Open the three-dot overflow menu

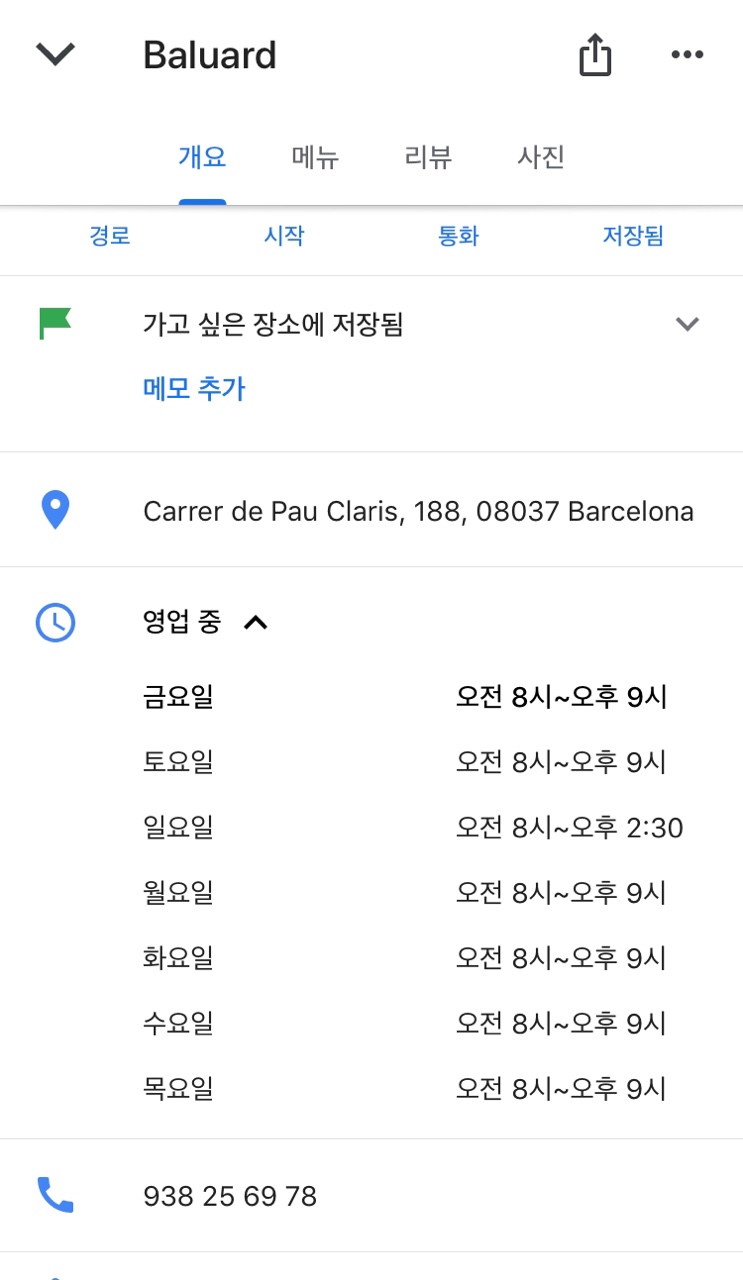click(x=687, y=55)
